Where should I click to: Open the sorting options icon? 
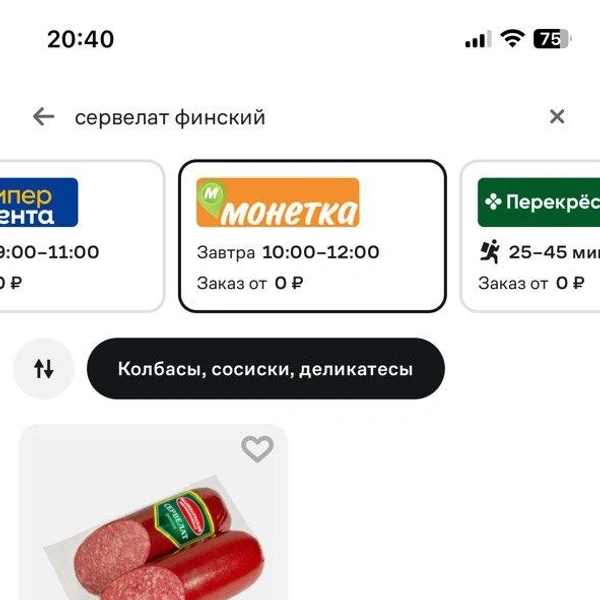(43, 369)
